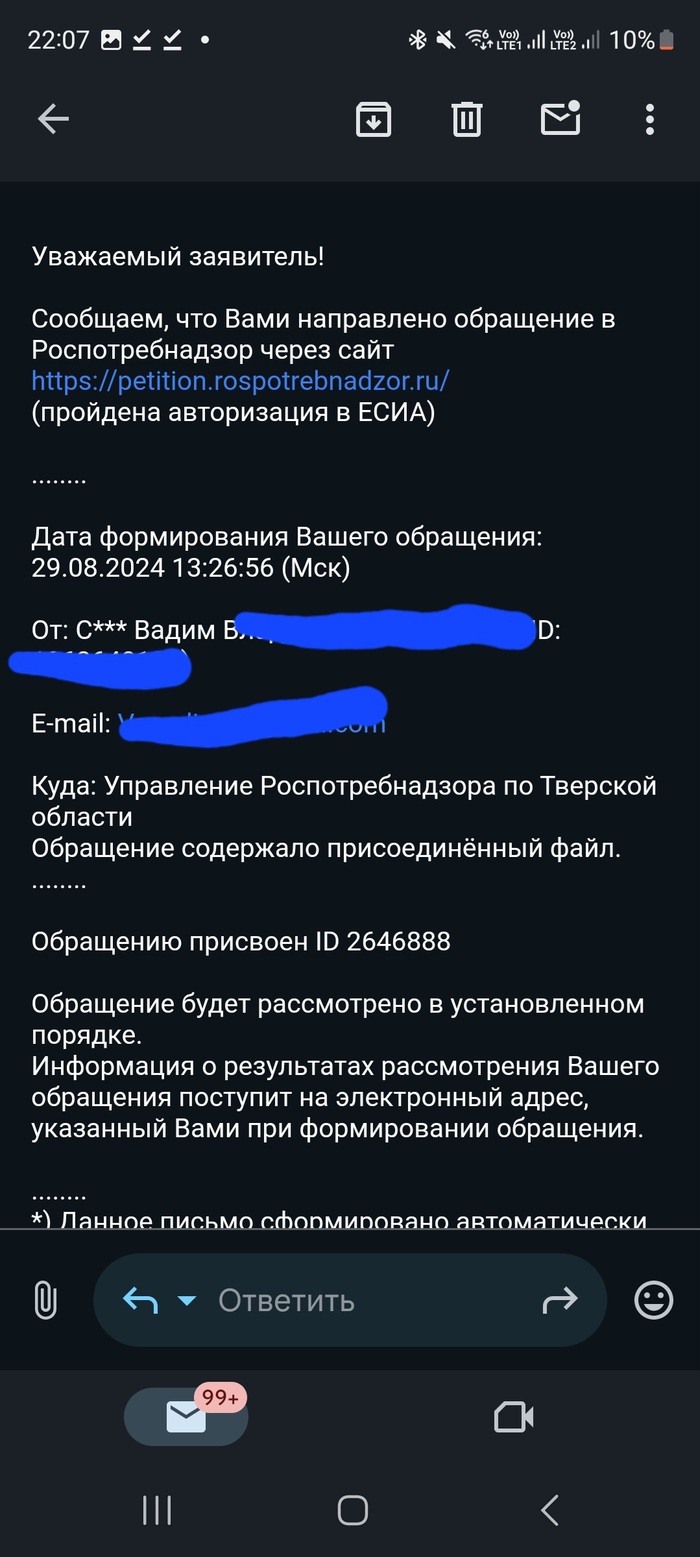The height and width of the screenshot is (1557, 700).
Task: Attach a file with the paperclip
Action: point(45,1300)
